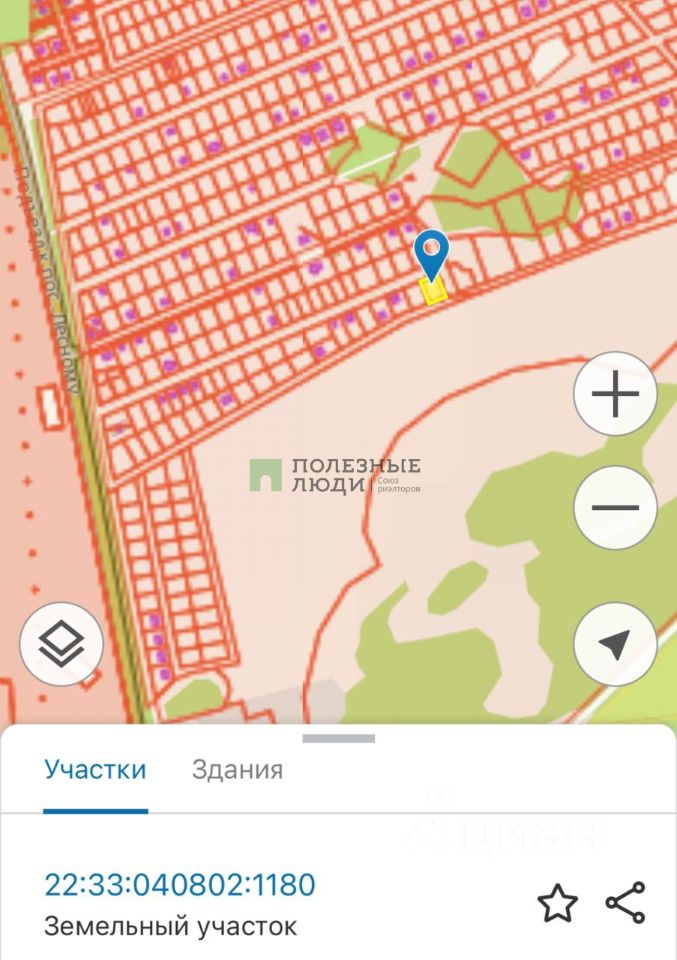Switch to the Здания tab
This screenshot has width=677, height=960.
[237, 770]
